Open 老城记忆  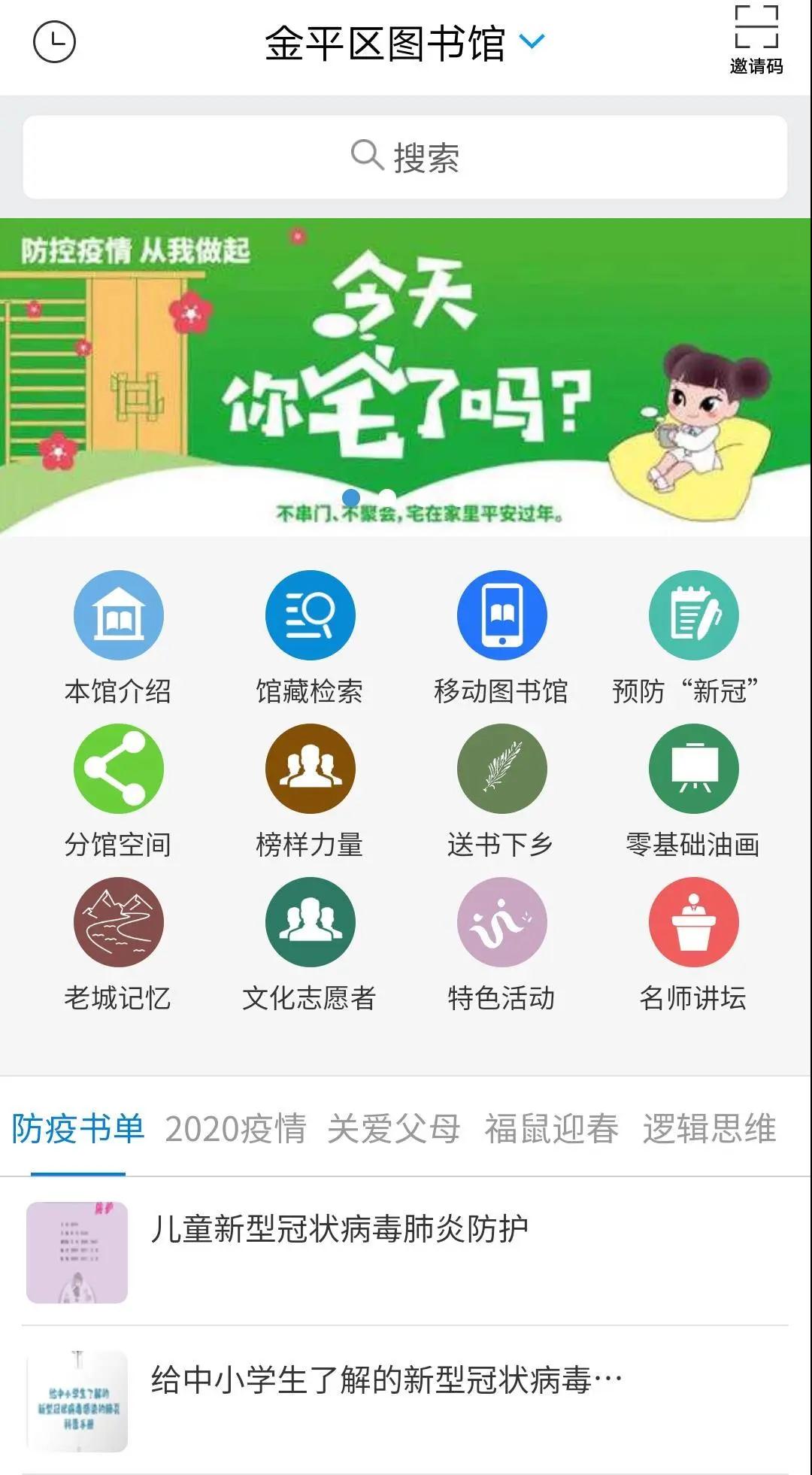tap(118, 944)
